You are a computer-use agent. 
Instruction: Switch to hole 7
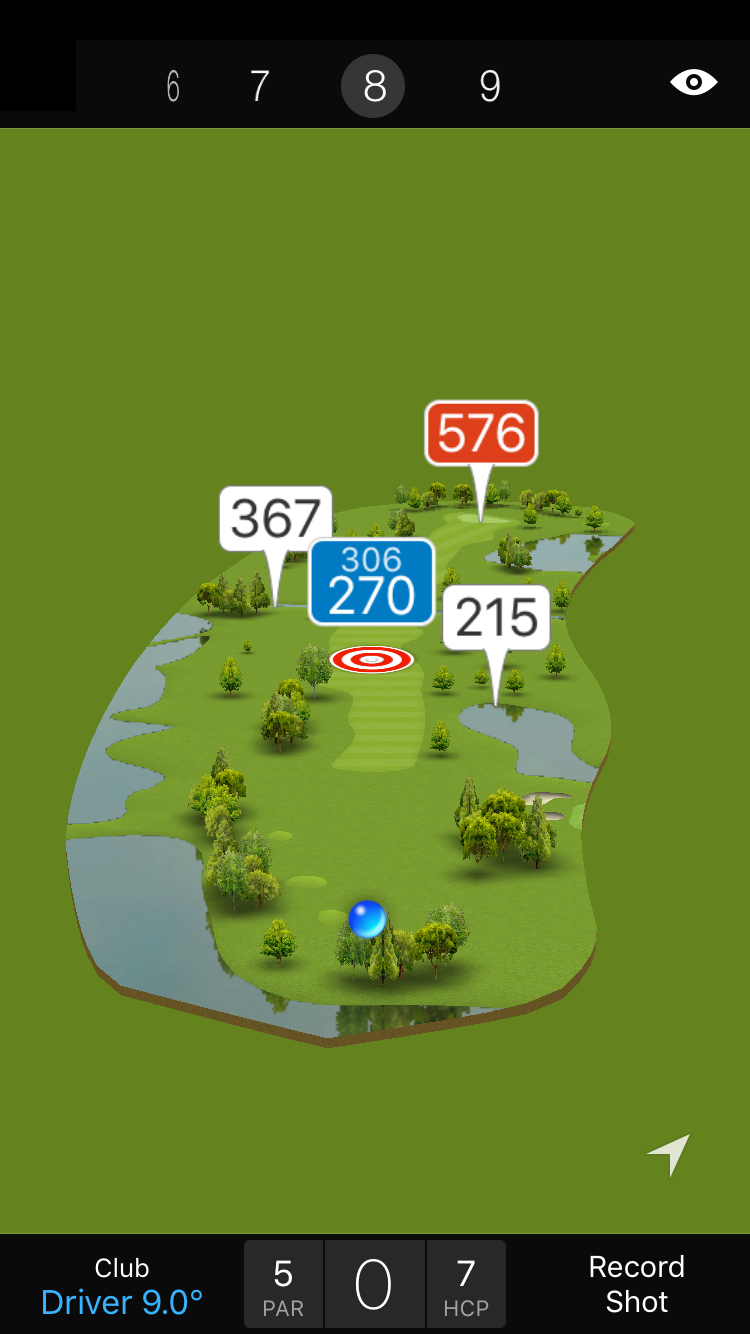(x=259, y=86)
